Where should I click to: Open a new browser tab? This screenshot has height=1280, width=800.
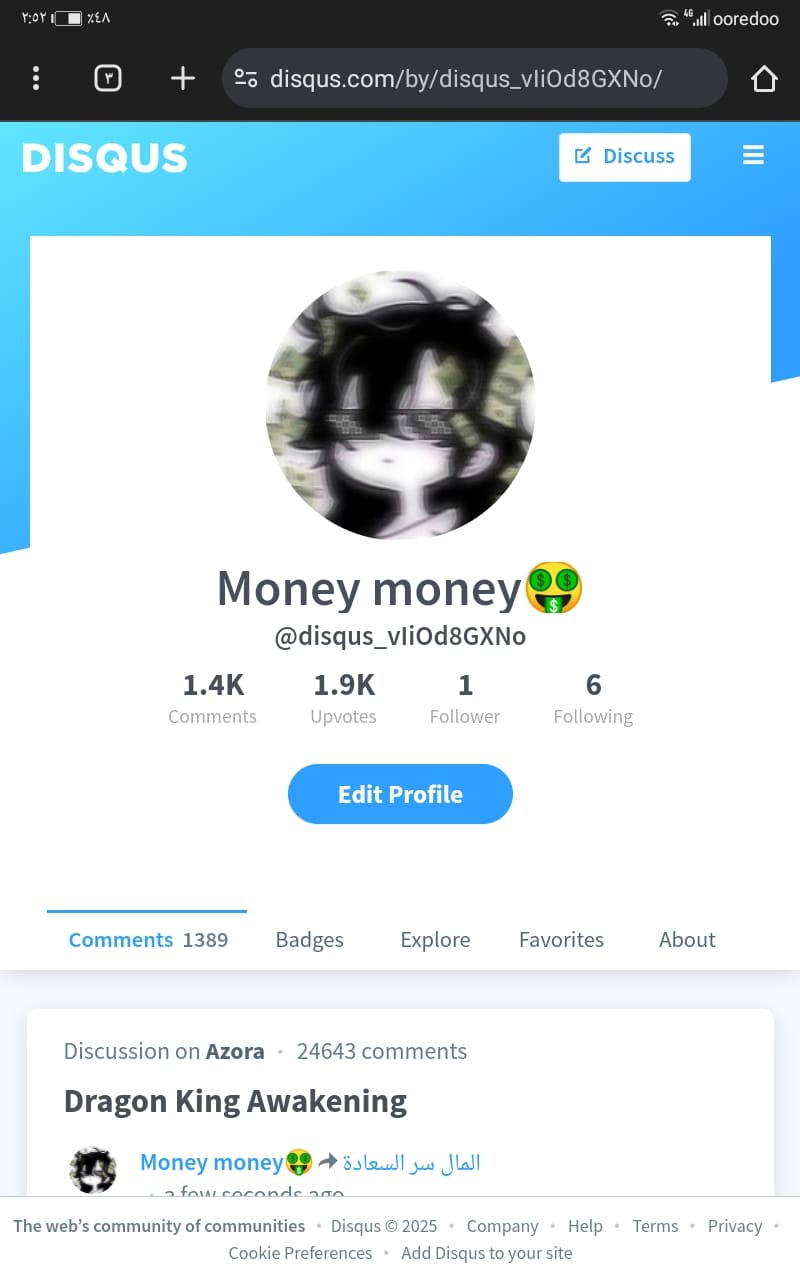(182, 78)
